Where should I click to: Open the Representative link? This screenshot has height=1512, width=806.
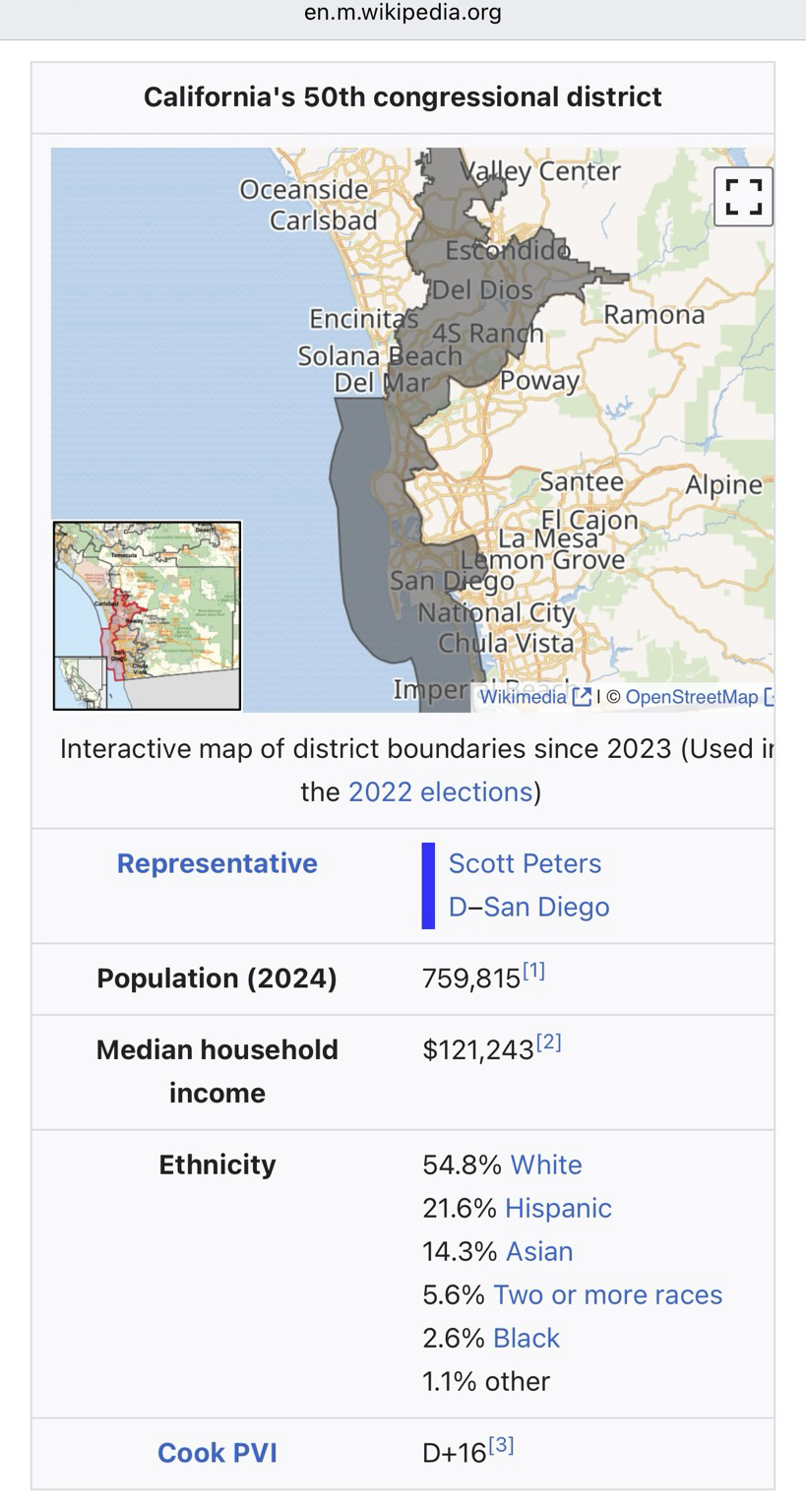[217, 863]
